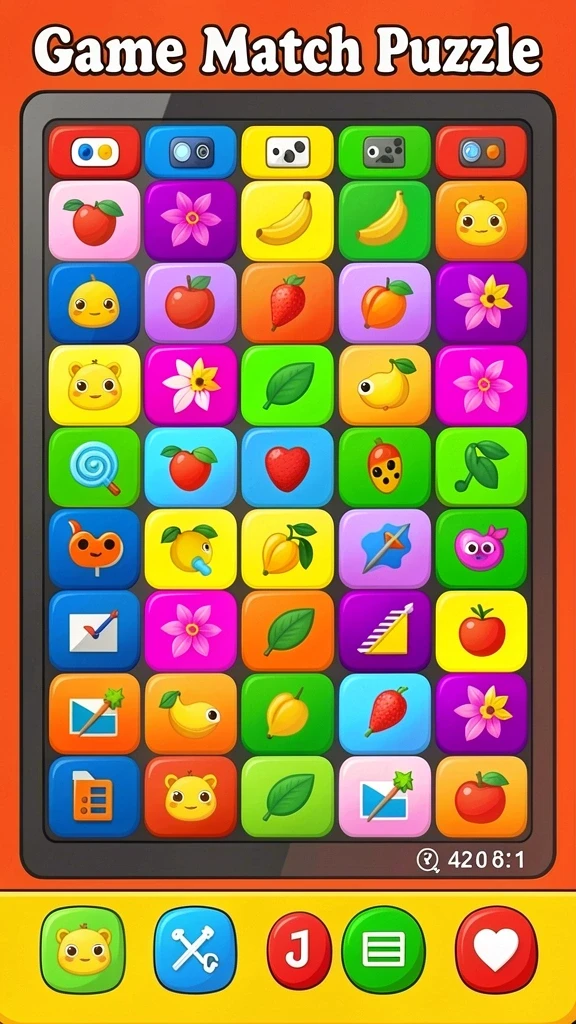This screenshot has height=1024, width=576.
Task: Tap the green bear face button
Action: (82, 950)
